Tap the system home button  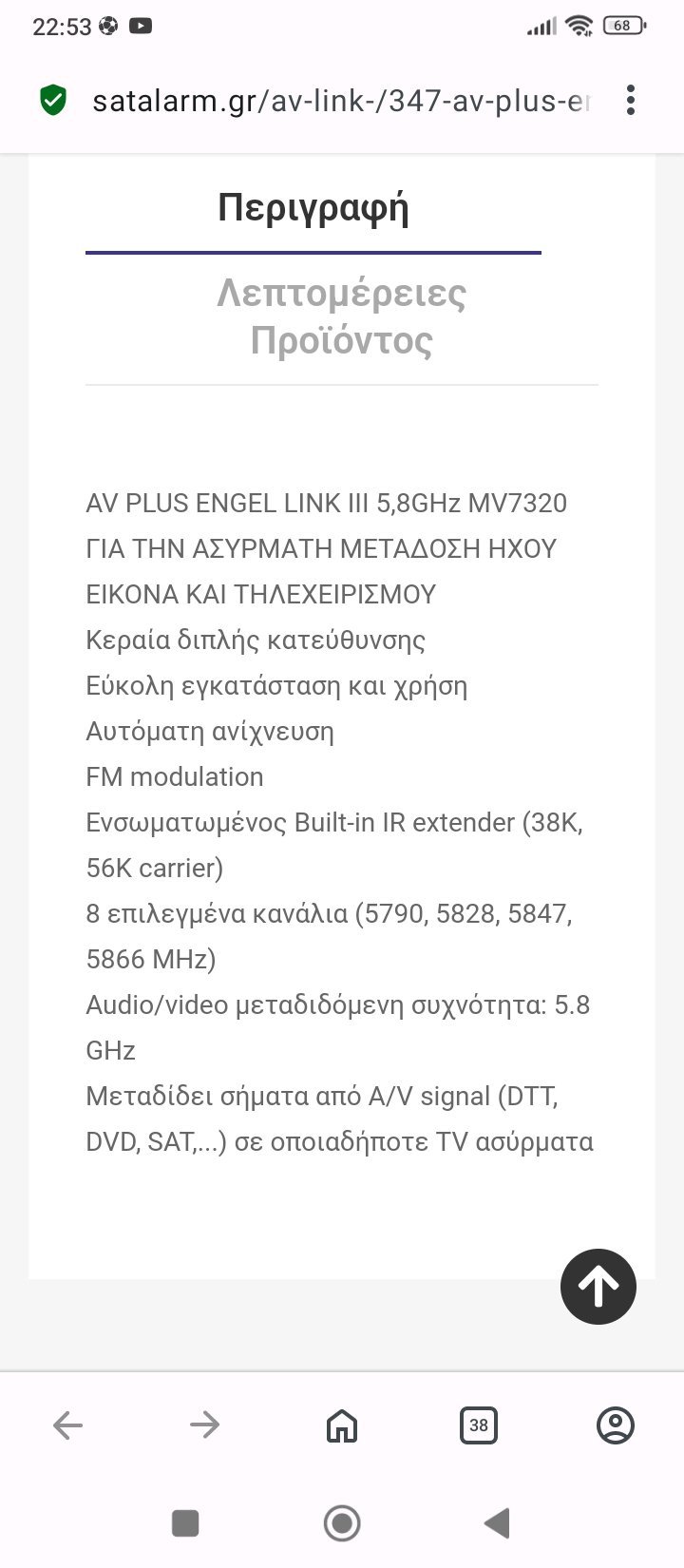342,1523
